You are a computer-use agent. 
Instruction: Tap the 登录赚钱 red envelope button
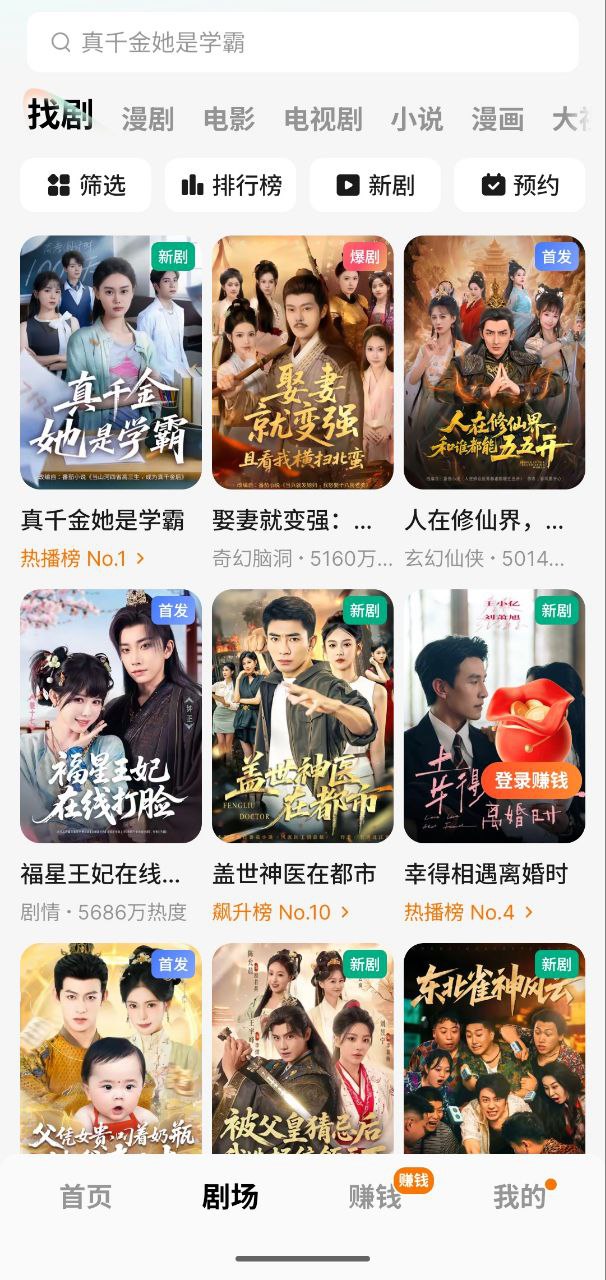click(x=530, y=780)
